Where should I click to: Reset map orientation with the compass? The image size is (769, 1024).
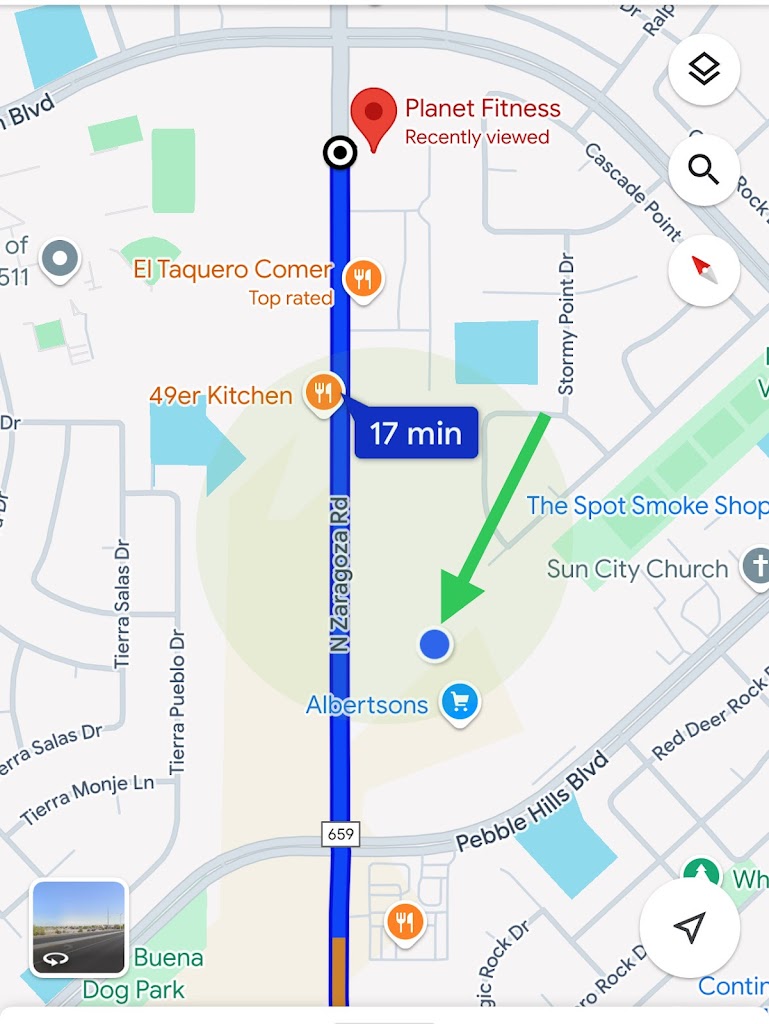coord(704,269)
